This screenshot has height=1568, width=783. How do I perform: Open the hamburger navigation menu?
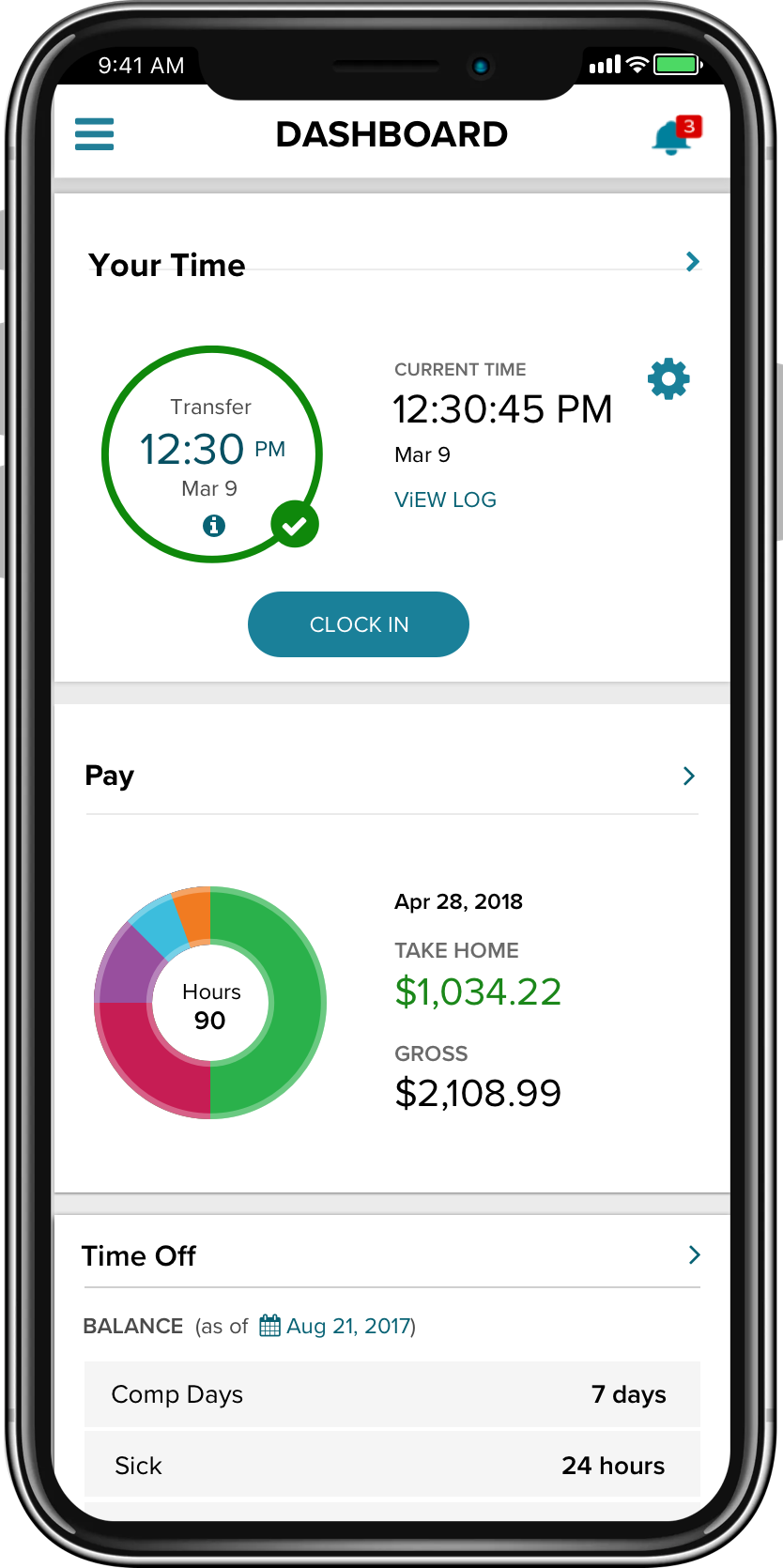95,134
